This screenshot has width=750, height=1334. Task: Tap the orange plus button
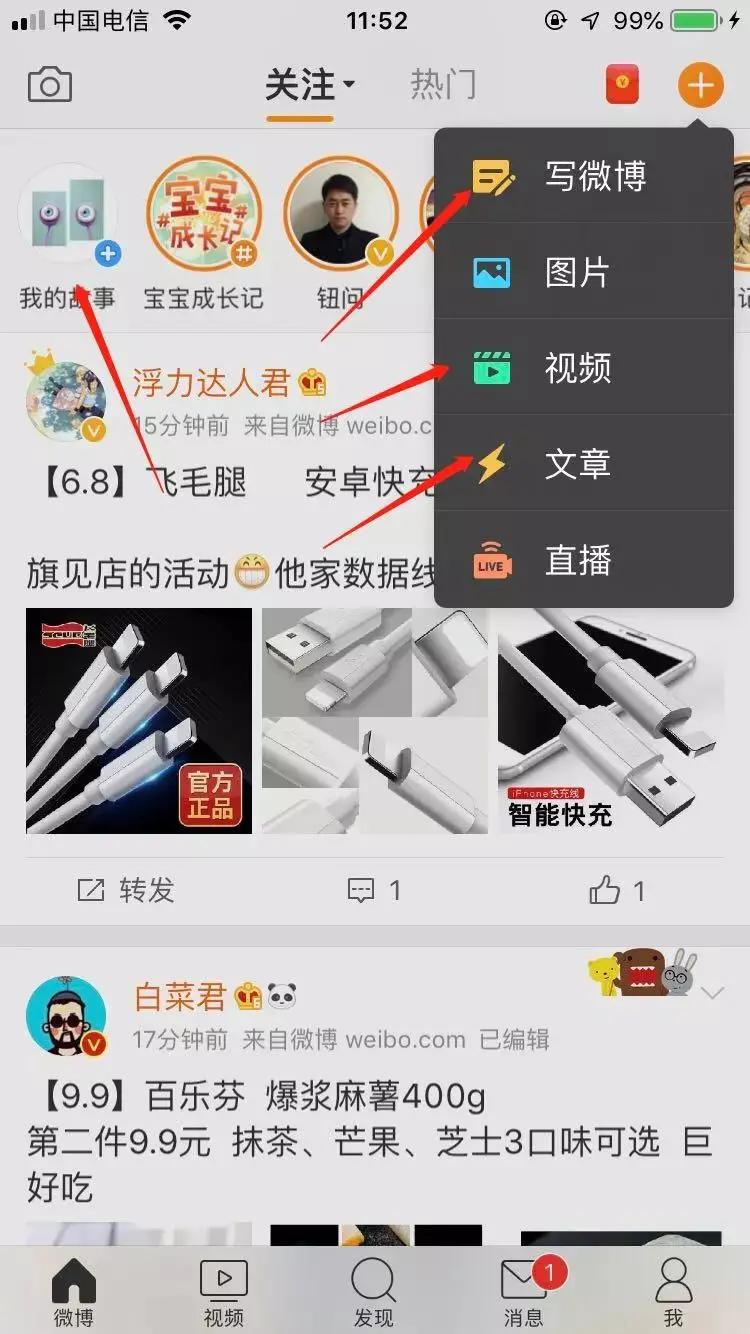point(700,85)
